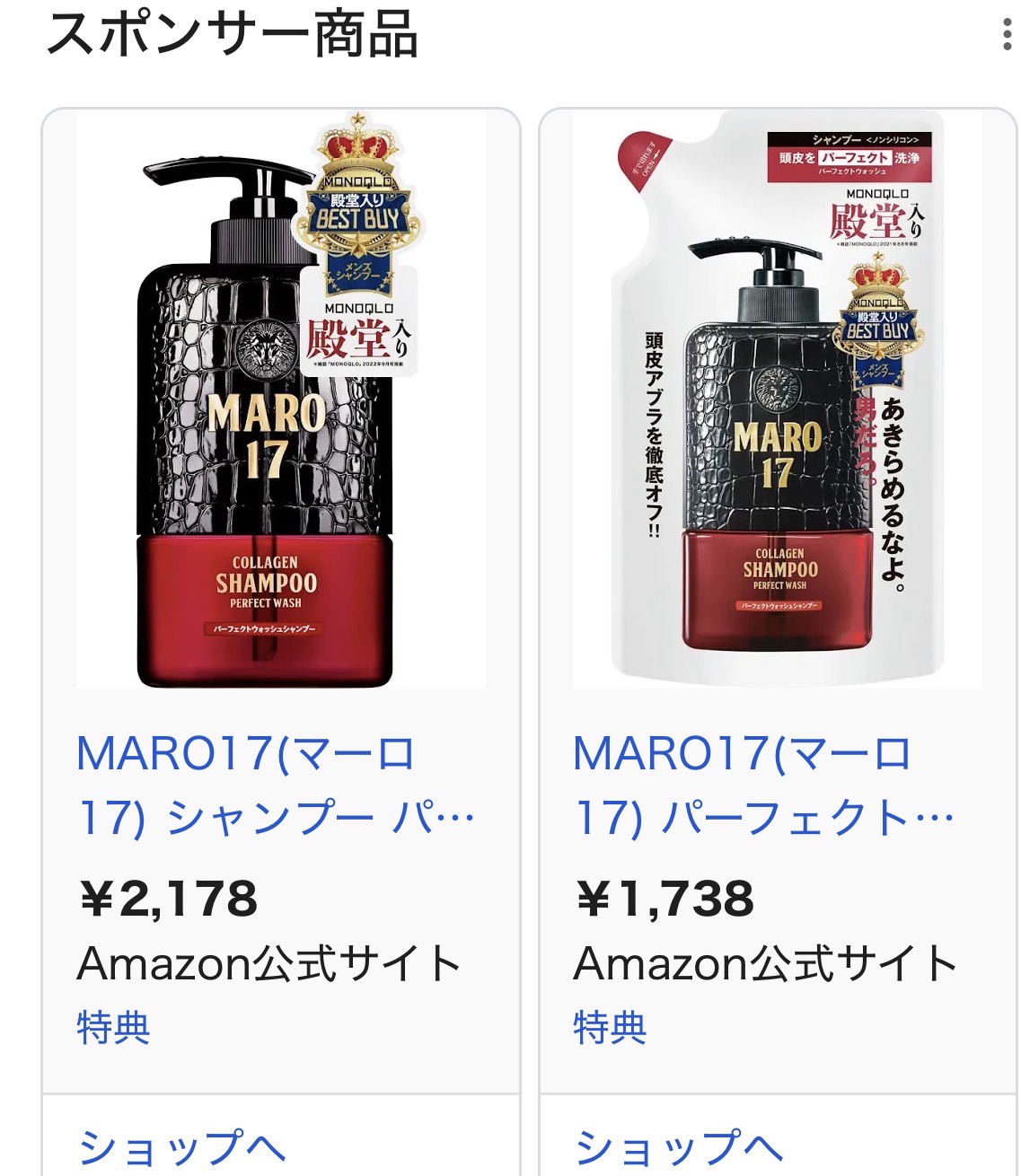1021x1176 pixels.
Task: Open the sponsored products overflow menu
Action: click(1007, 34)
